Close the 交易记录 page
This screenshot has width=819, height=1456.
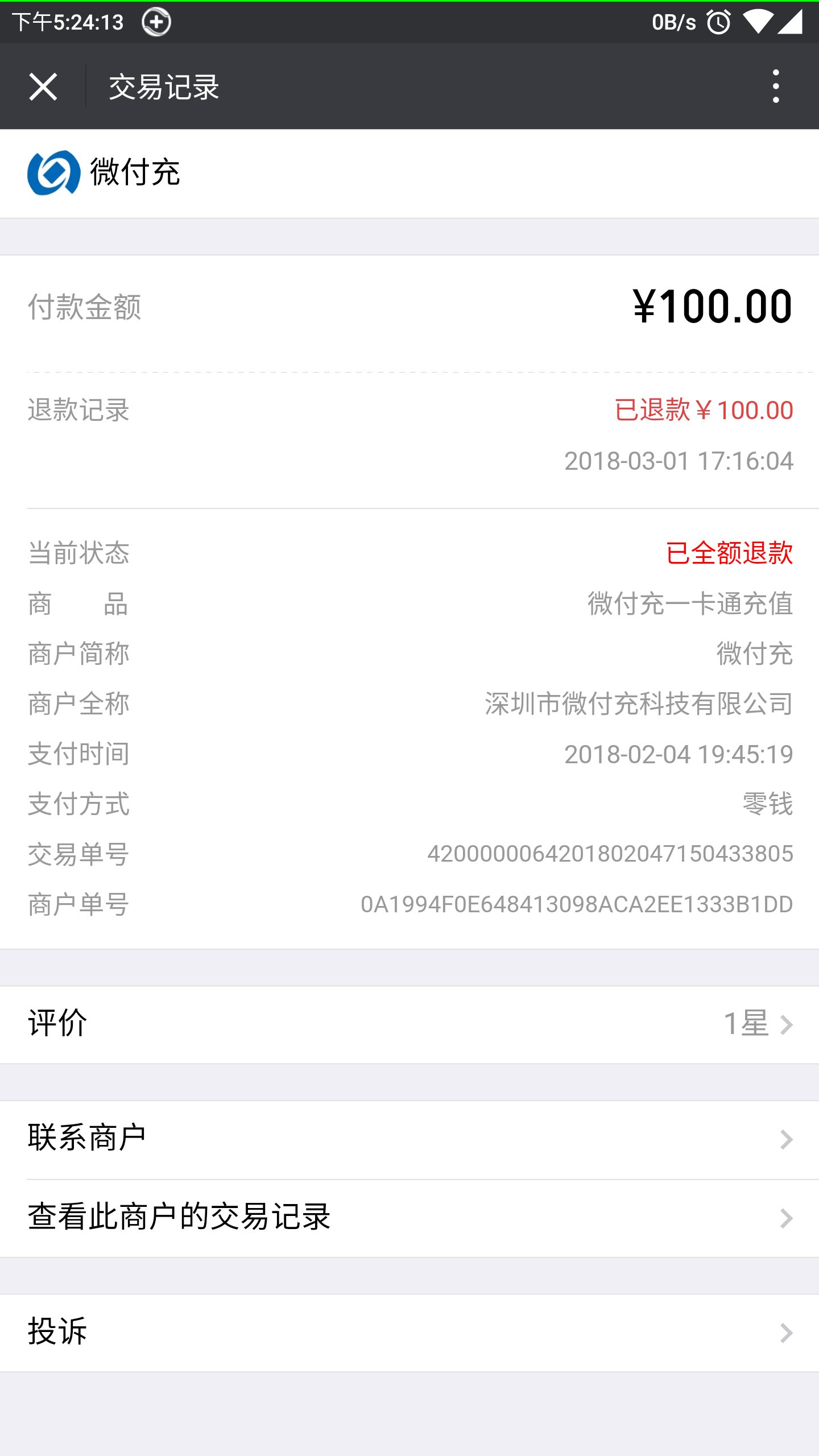pyautogui.click(x=43, y=87)
